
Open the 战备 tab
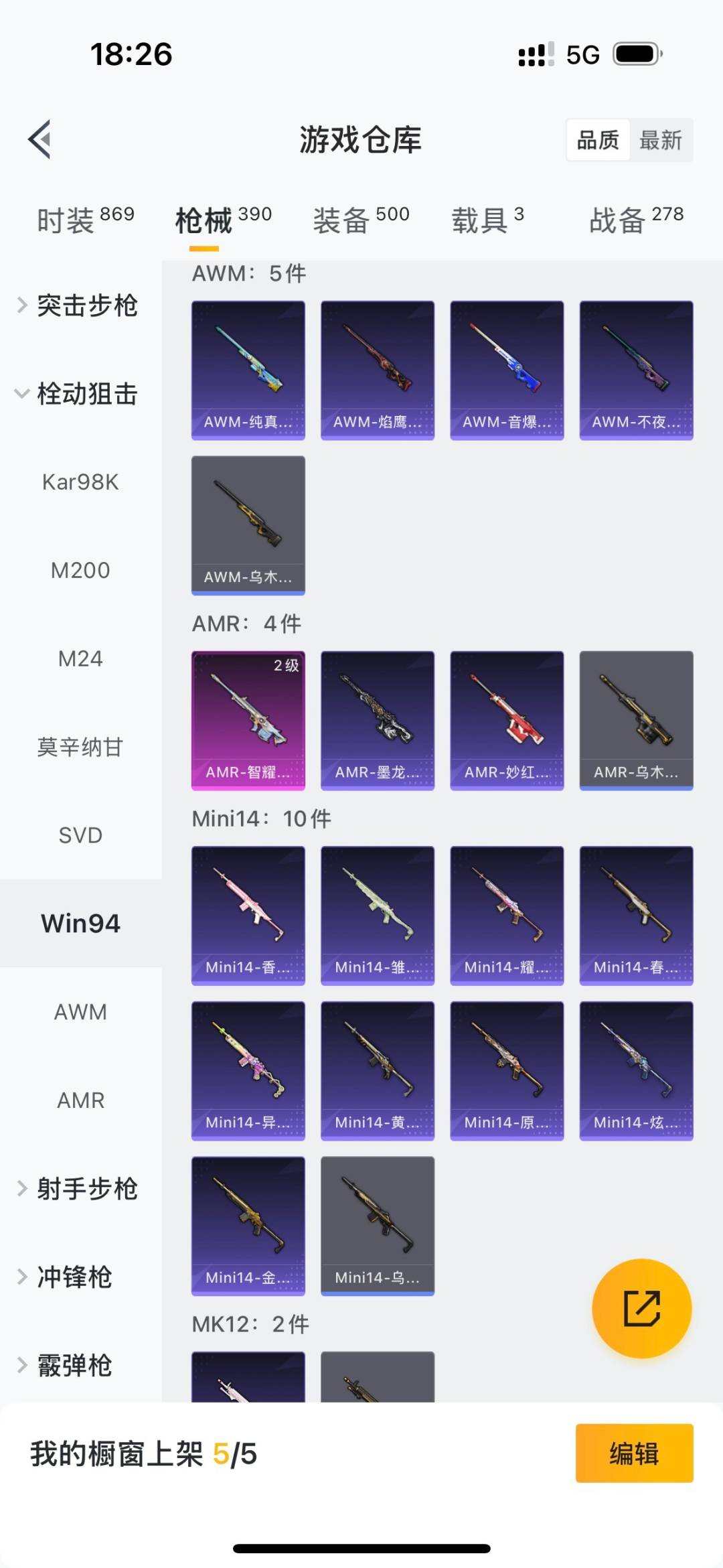636,220
